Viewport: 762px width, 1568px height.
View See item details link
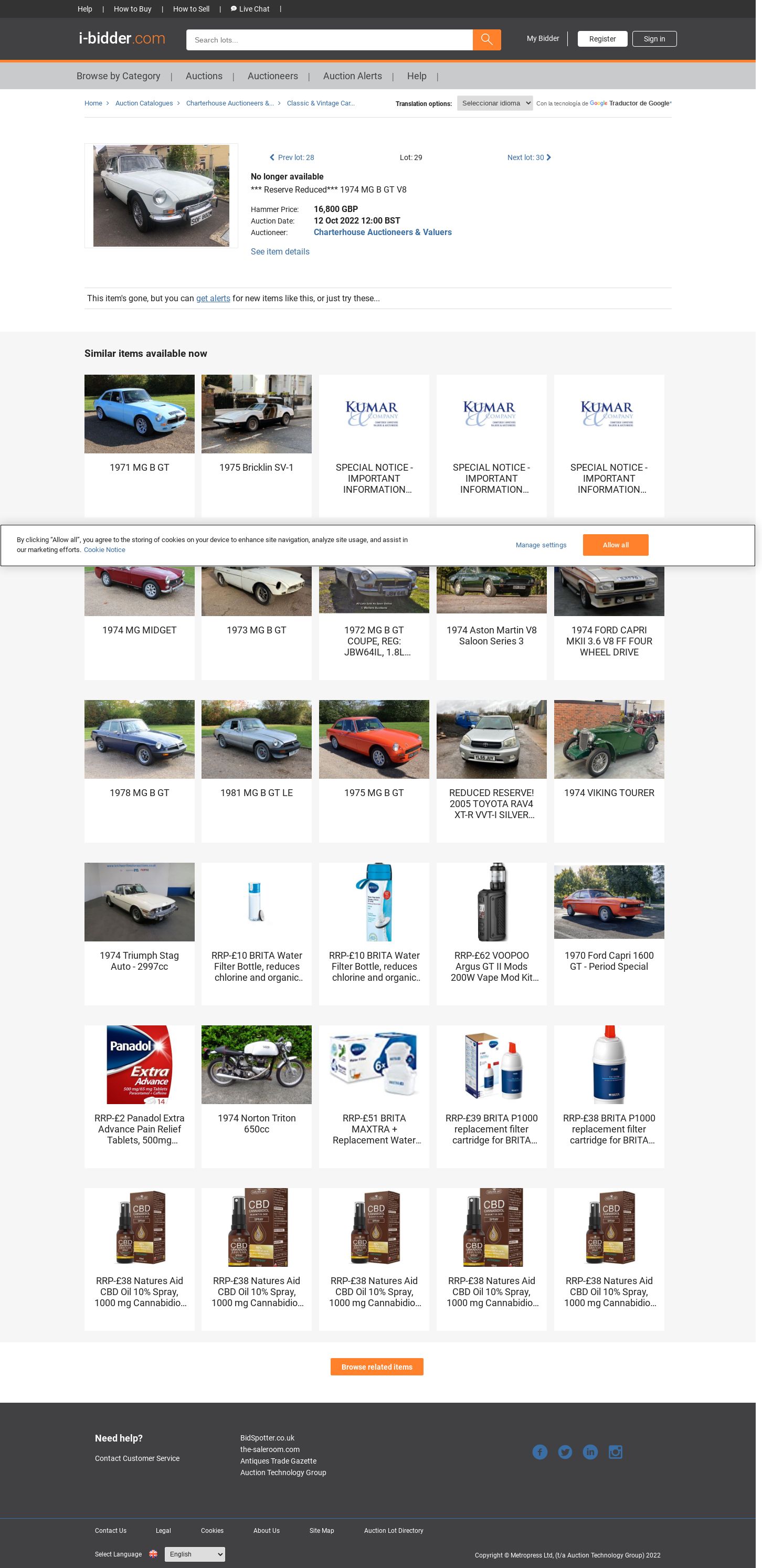[279, 252]
